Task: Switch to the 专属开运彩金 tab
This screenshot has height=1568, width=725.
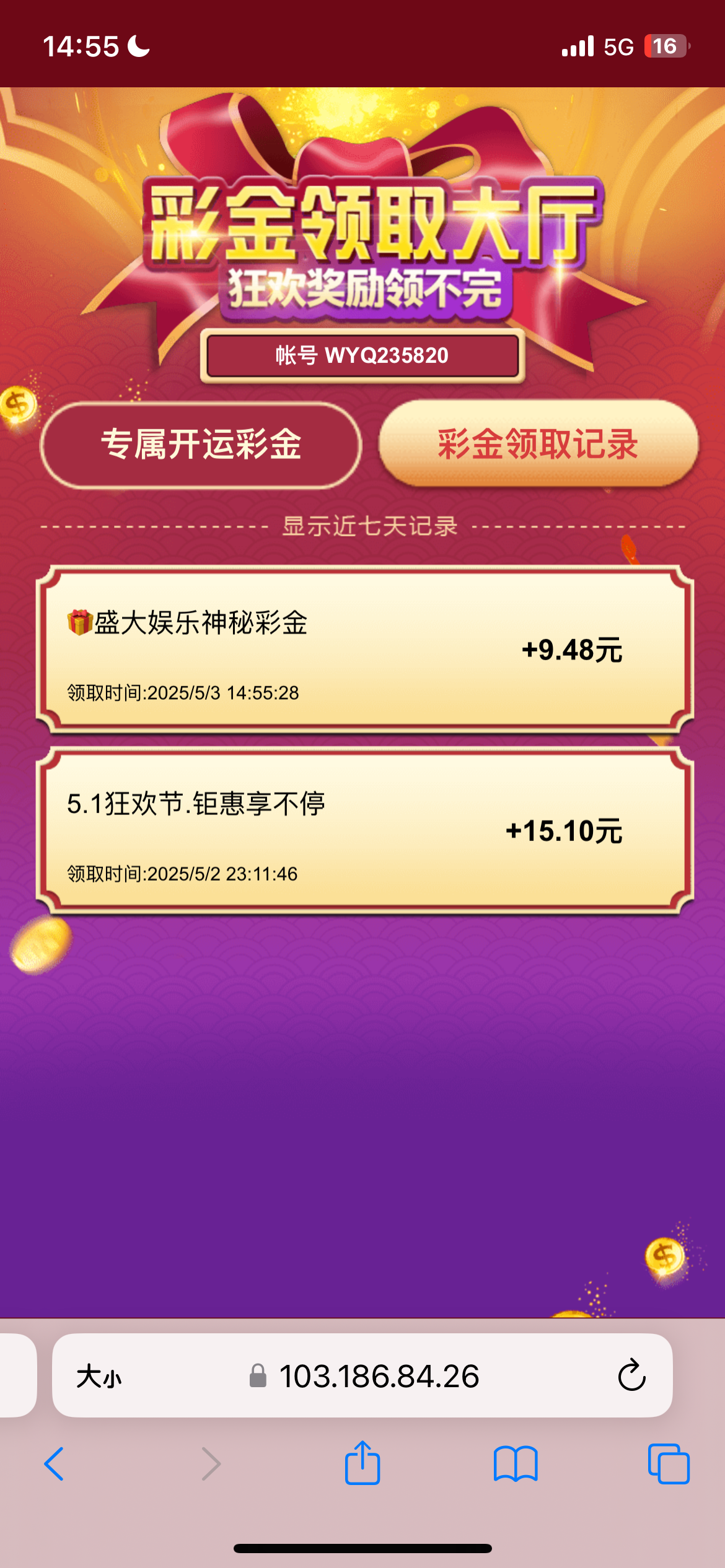Action: point(201,445)
